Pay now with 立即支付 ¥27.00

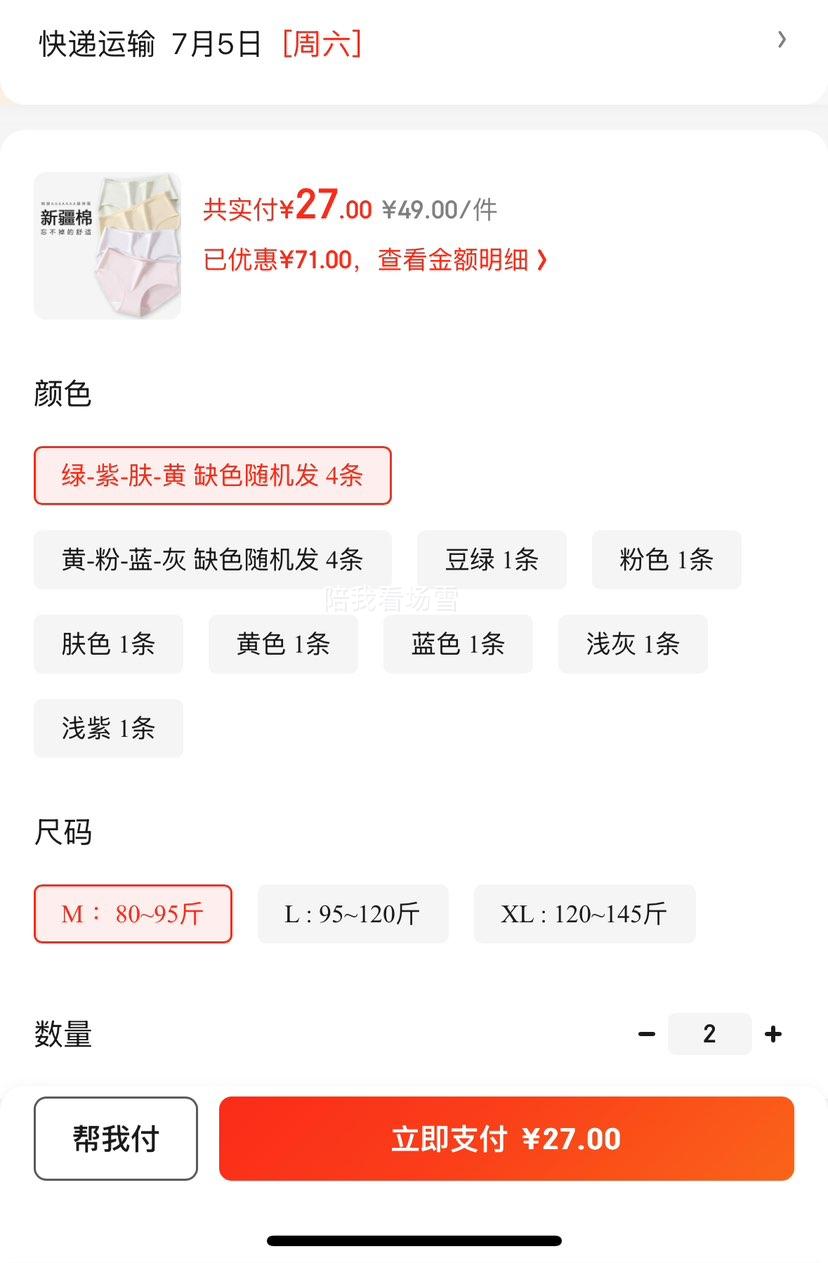tap(506, 1139)
